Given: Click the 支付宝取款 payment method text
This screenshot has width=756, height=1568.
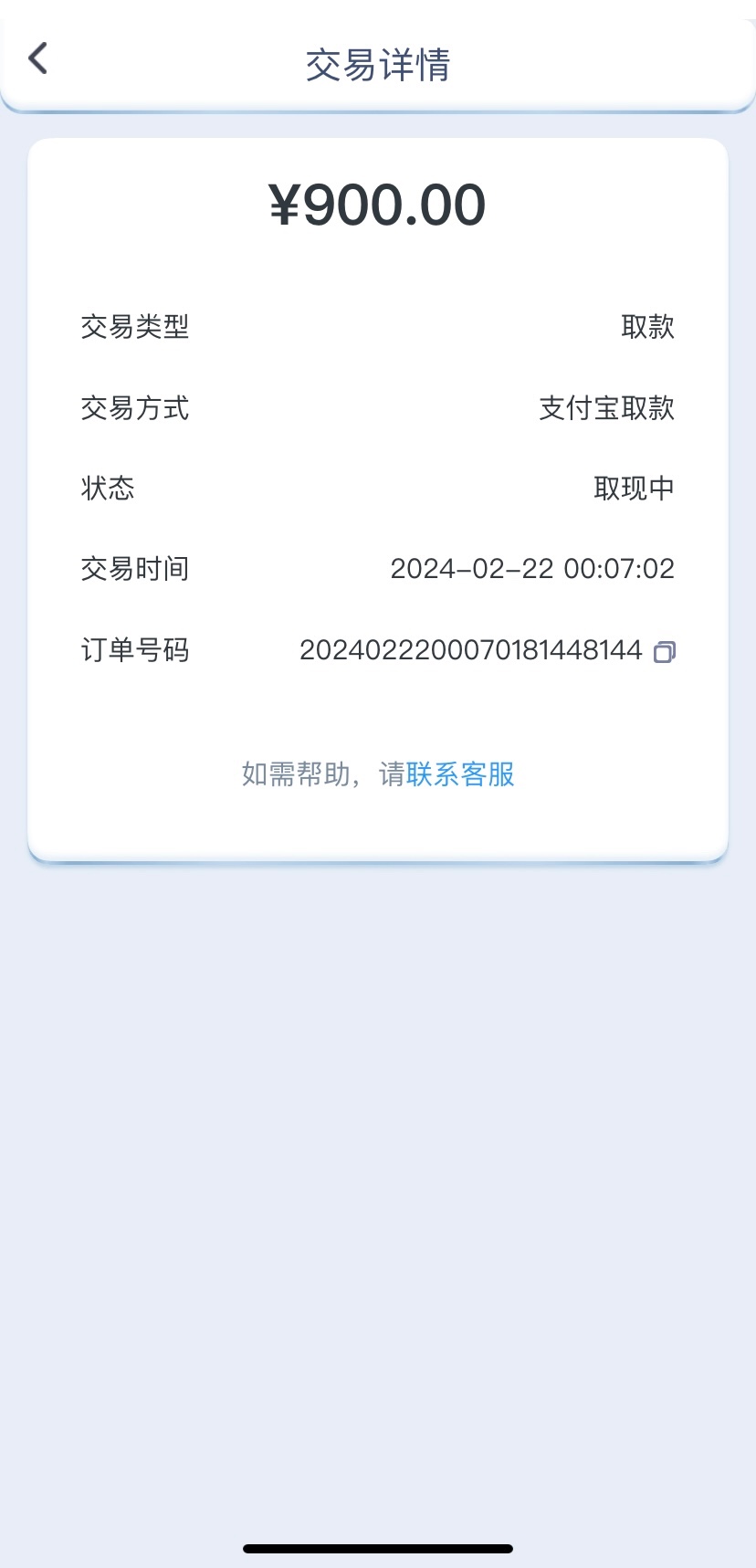Looking at the screenshot, I should coord(605,408).
